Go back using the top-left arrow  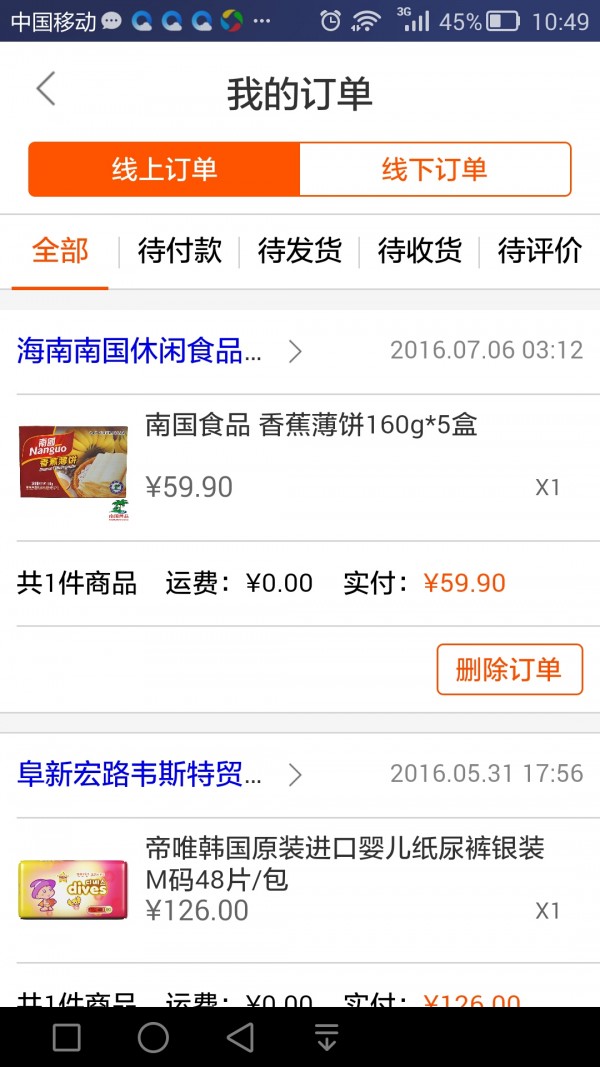point(46,89)
